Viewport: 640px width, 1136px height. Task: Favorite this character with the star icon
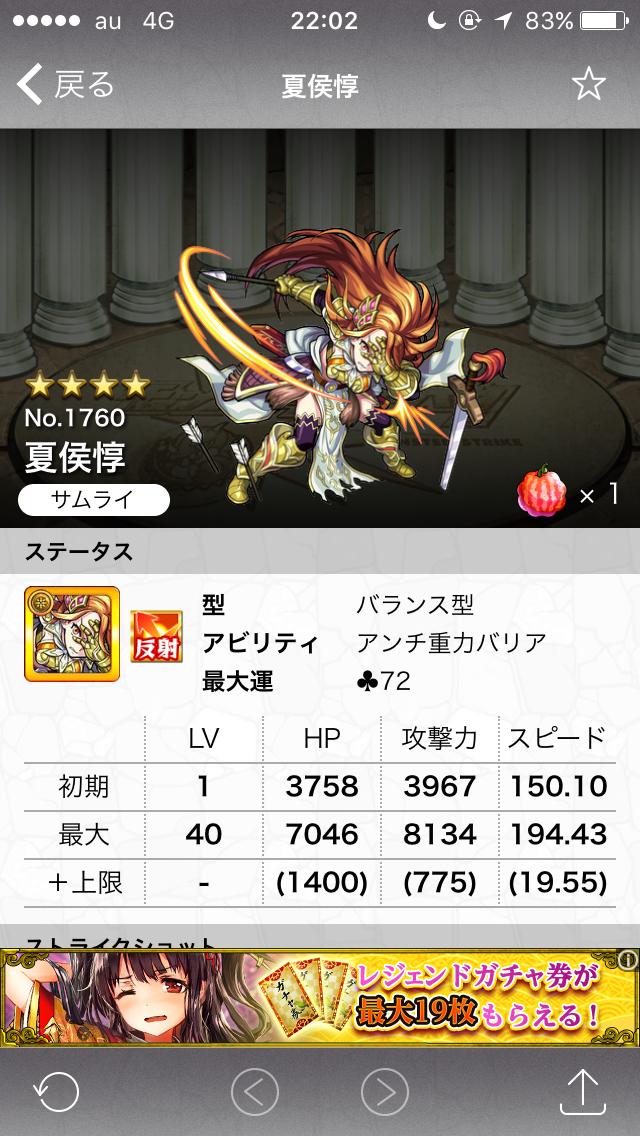[588, 86]
